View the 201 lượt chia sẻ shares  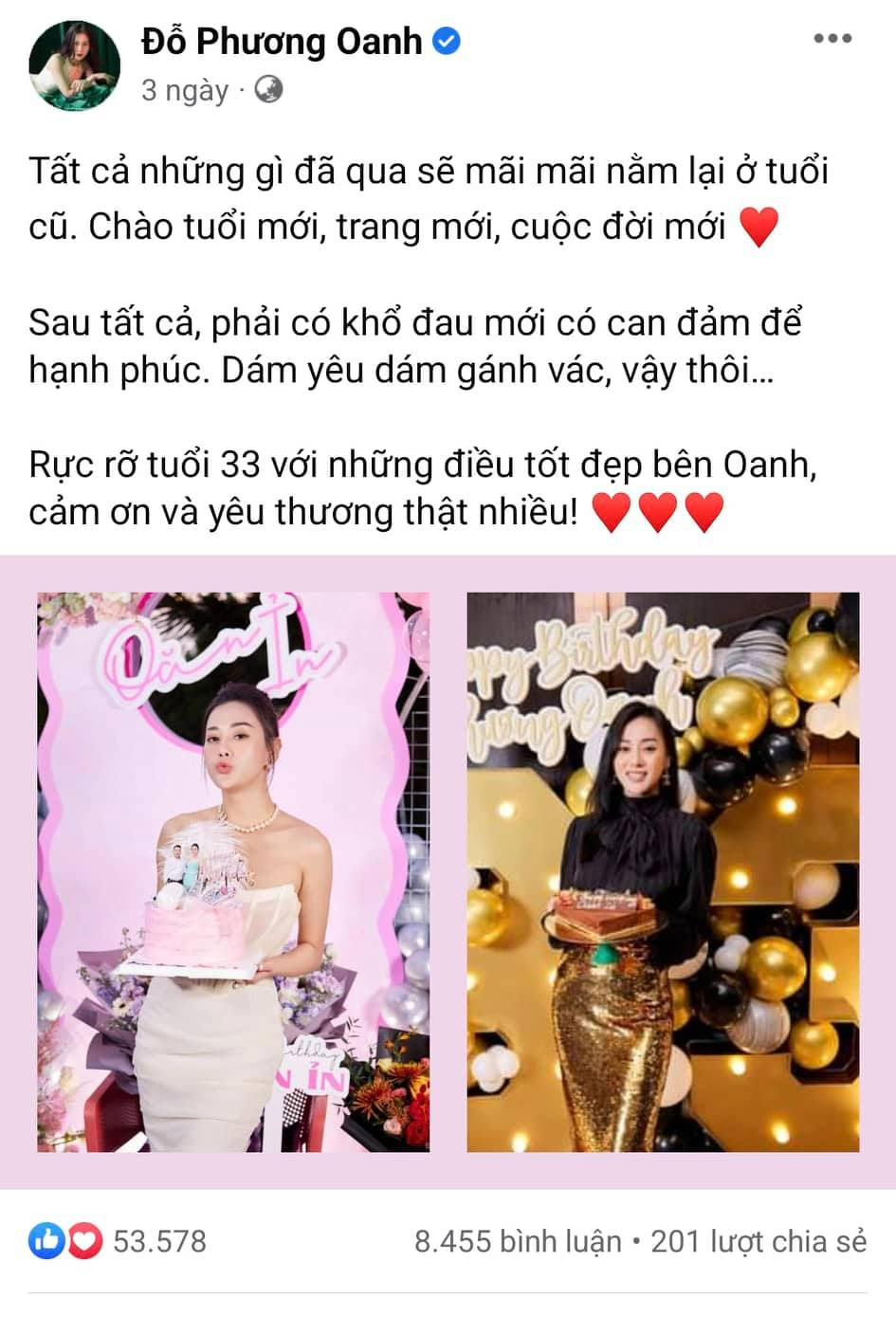click(x=759, y=1241)
